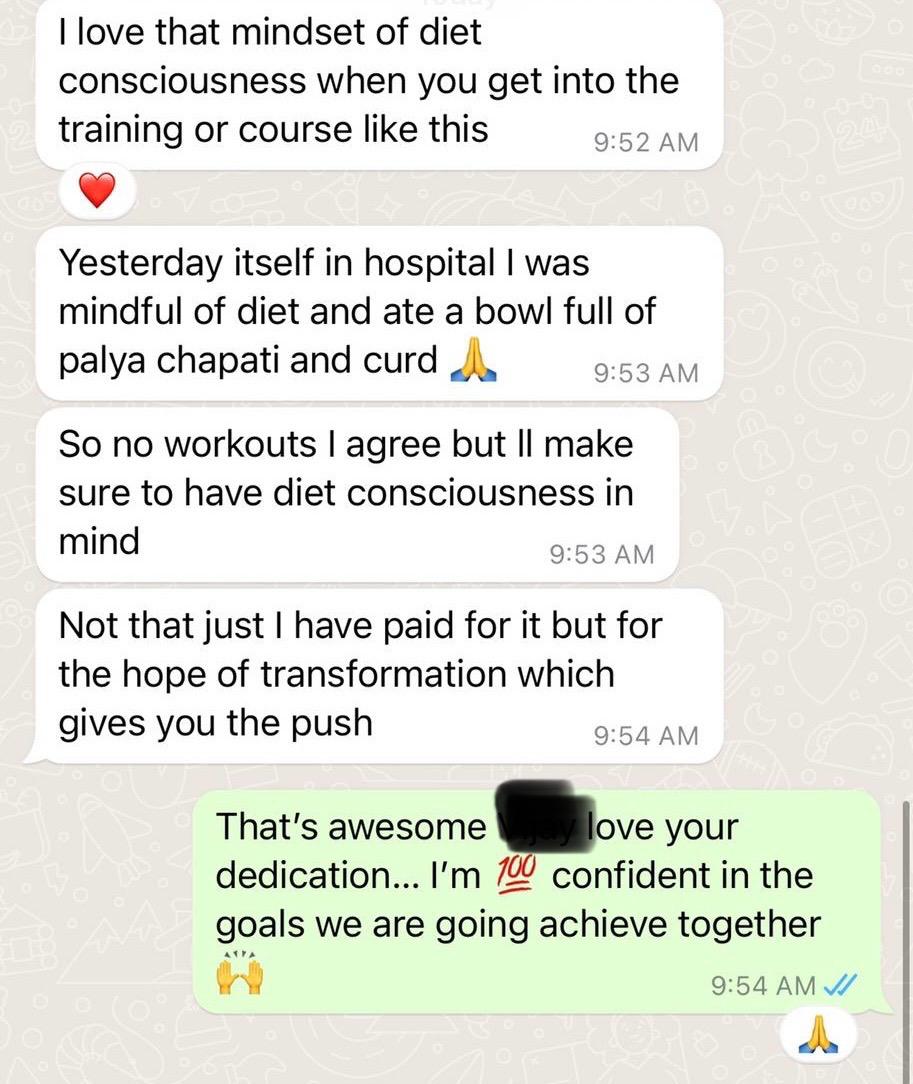Open the message about diet consciousness mindset
This screenshot has width=913, height=1084.
(x=370, y=80)
